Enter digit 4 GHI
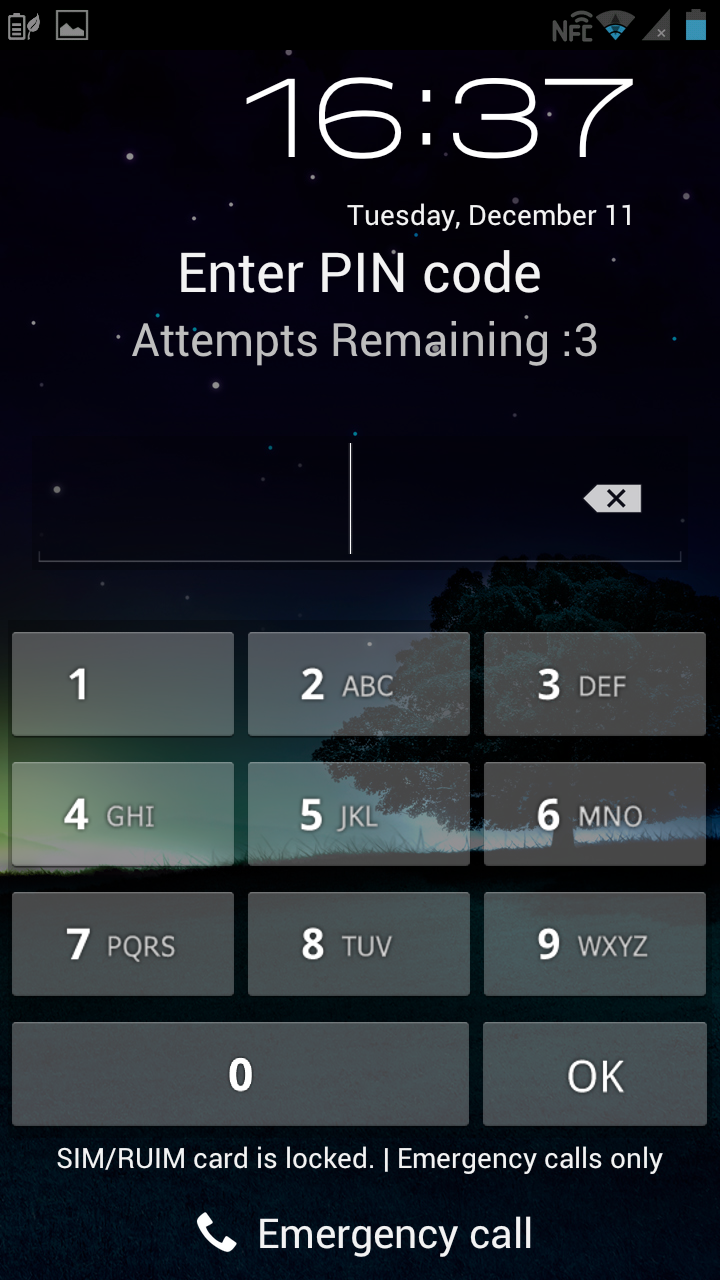The width and height of the screenshot is (720, 1280). coord(123,814)
